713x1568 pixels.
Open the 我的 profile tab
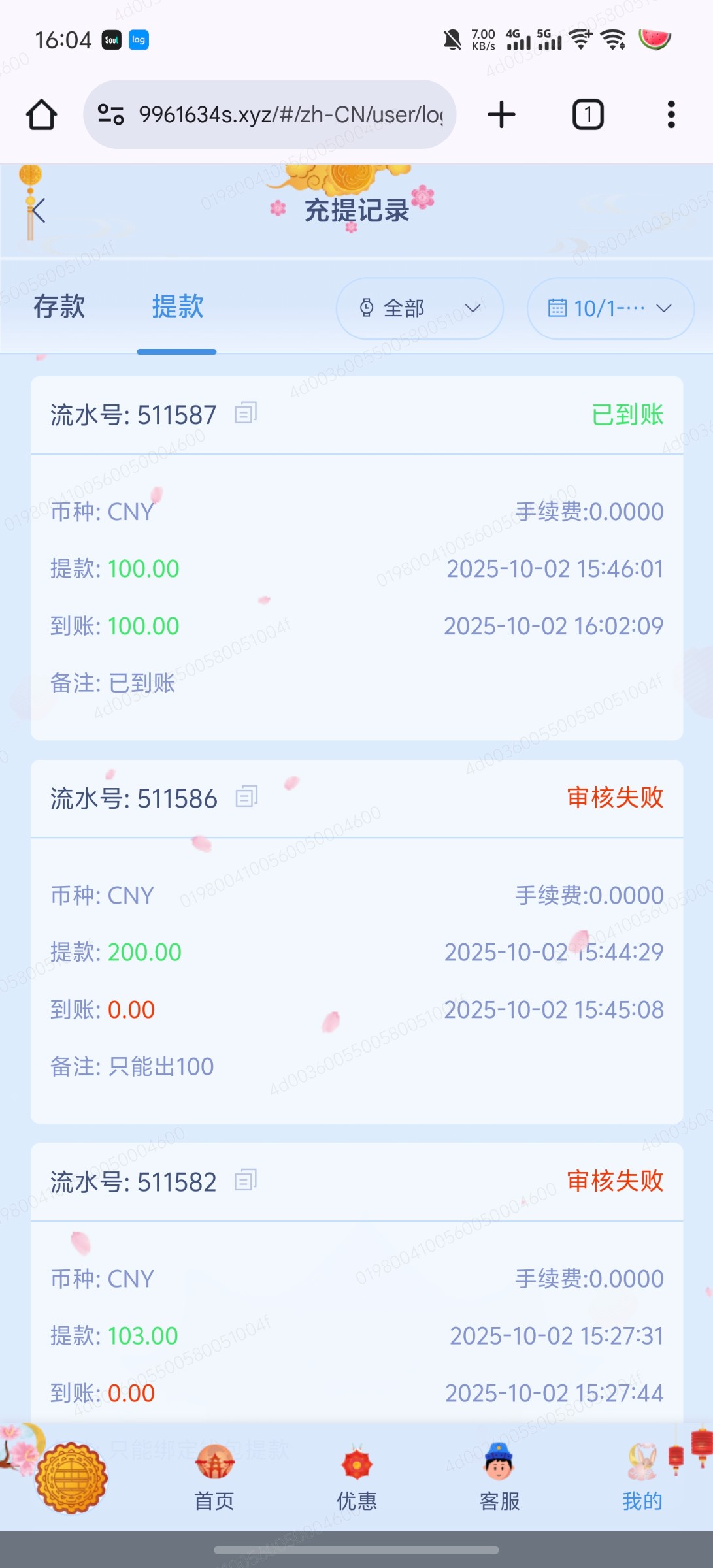click(x=642, y=1478)
